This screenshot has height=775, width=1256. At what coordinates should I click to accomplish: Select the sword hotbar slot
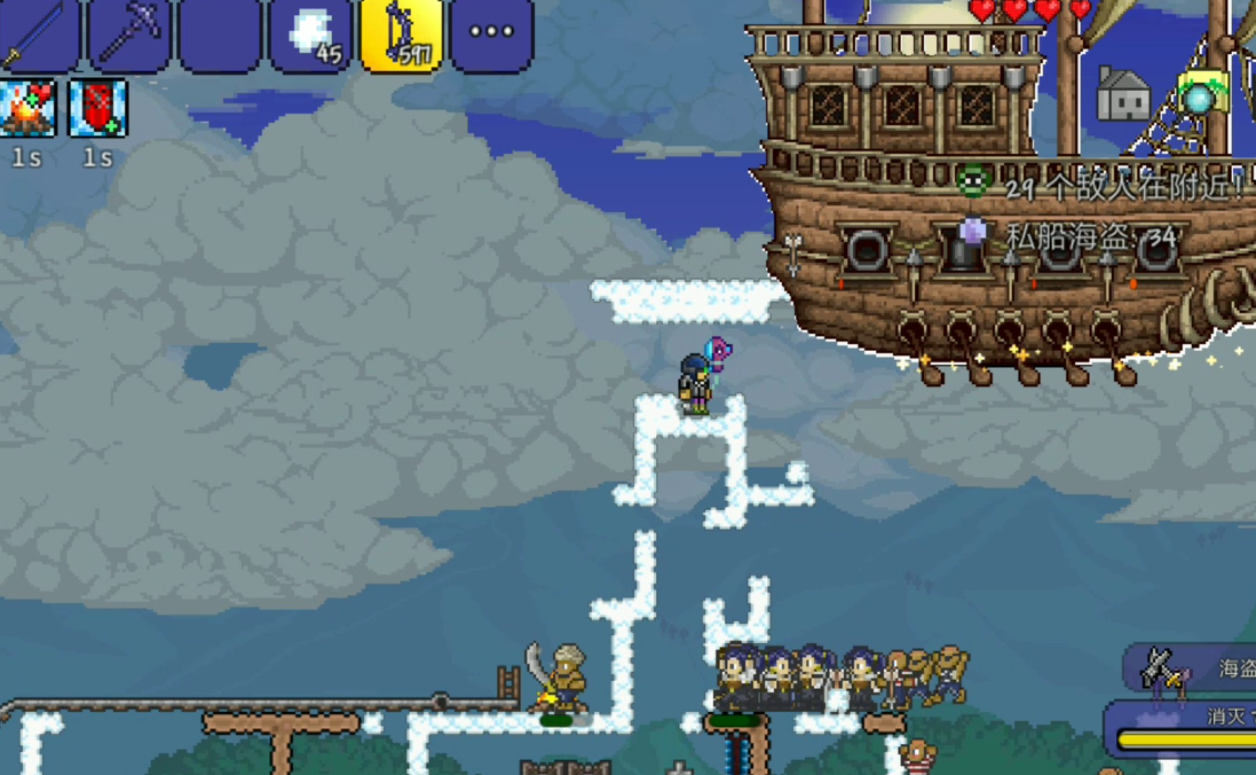[38, 36]
